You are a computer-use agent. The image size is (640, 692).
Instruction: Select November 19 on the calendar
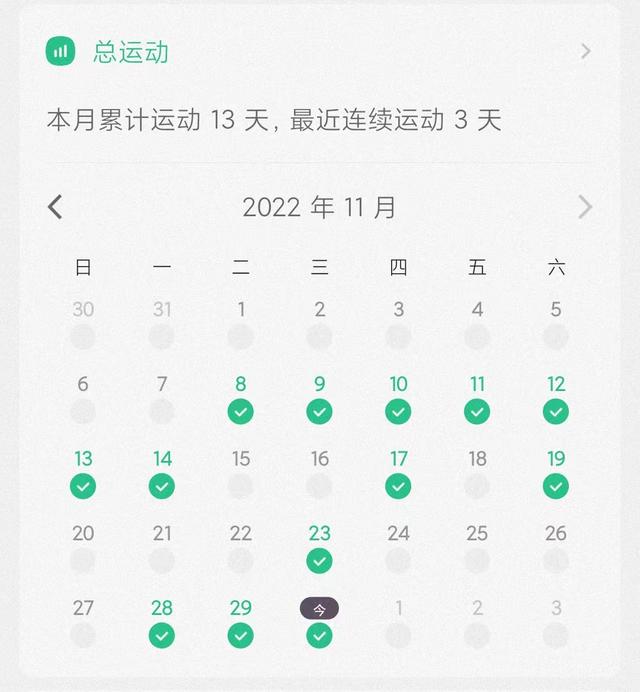tap(556, 472)
